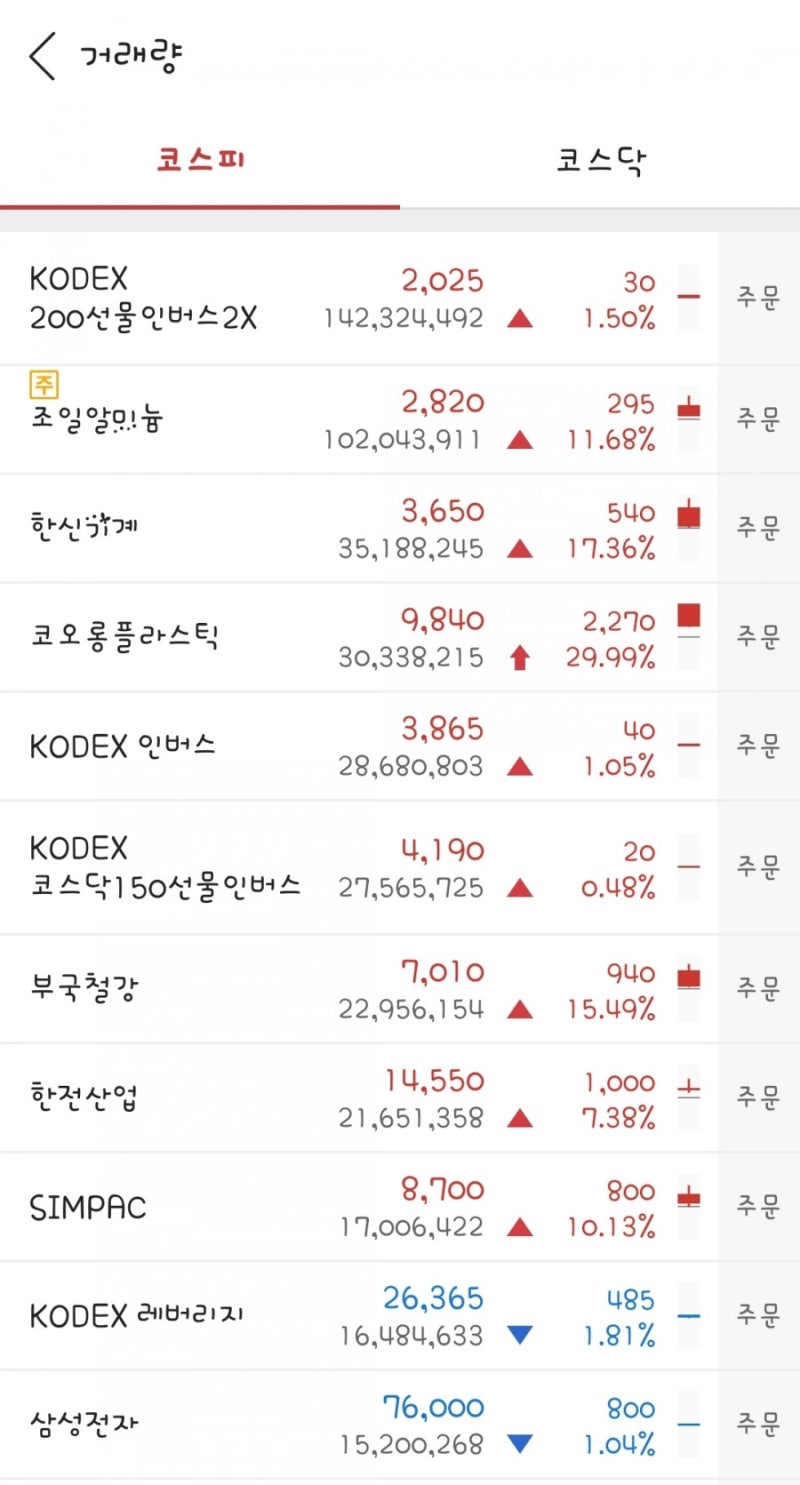The image size is (800, 1485).
Task: Click the 주문 button beside SIMPAC
Action: 756,1207
